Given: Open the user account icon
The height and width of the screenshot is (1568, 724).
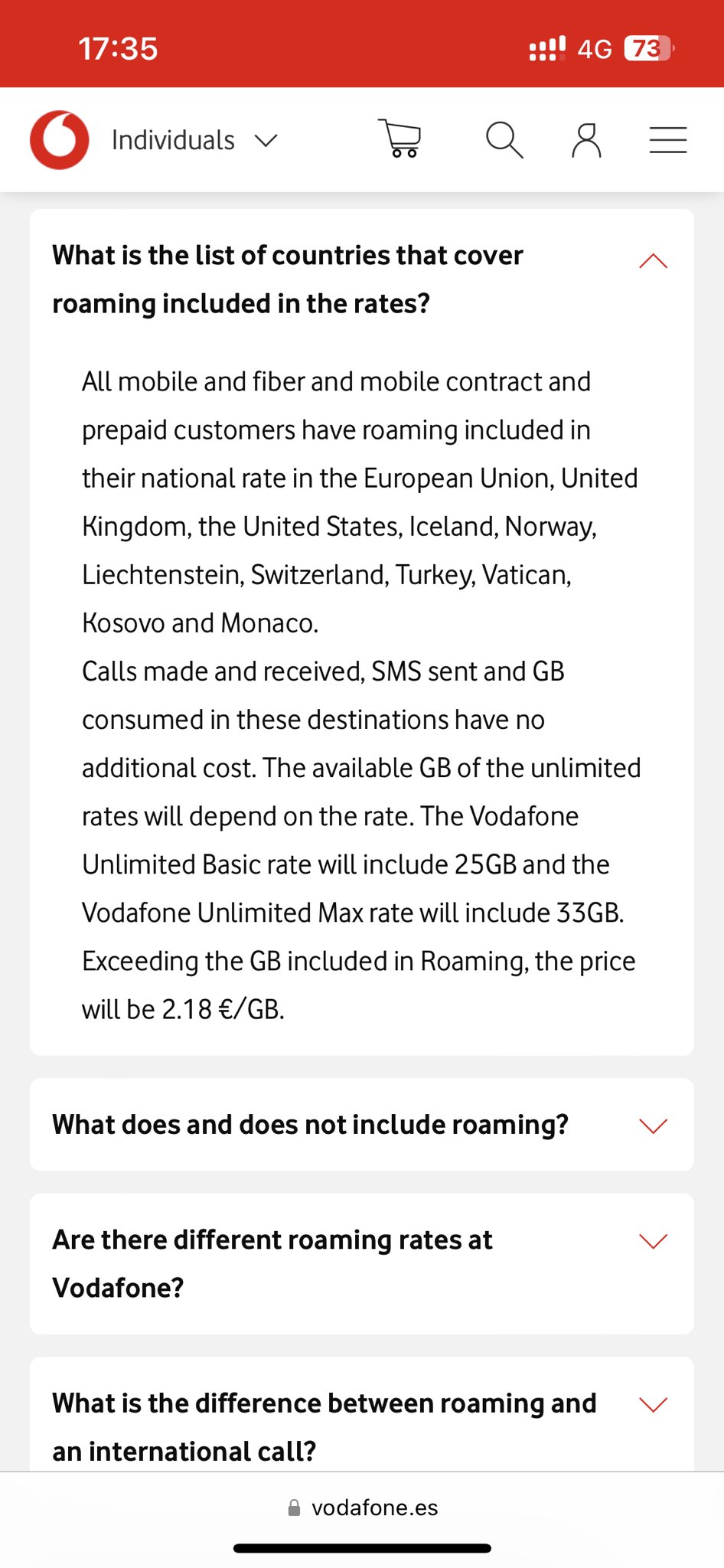Looking at the screenshot, I should (586, 140).
